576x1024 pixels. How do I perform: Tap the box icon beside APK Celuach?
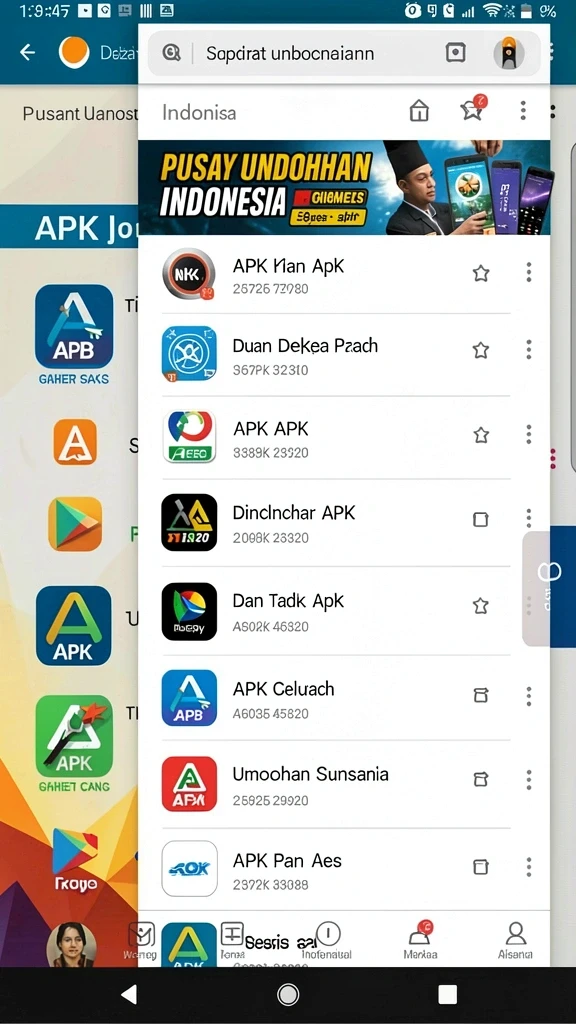(481, 696)
